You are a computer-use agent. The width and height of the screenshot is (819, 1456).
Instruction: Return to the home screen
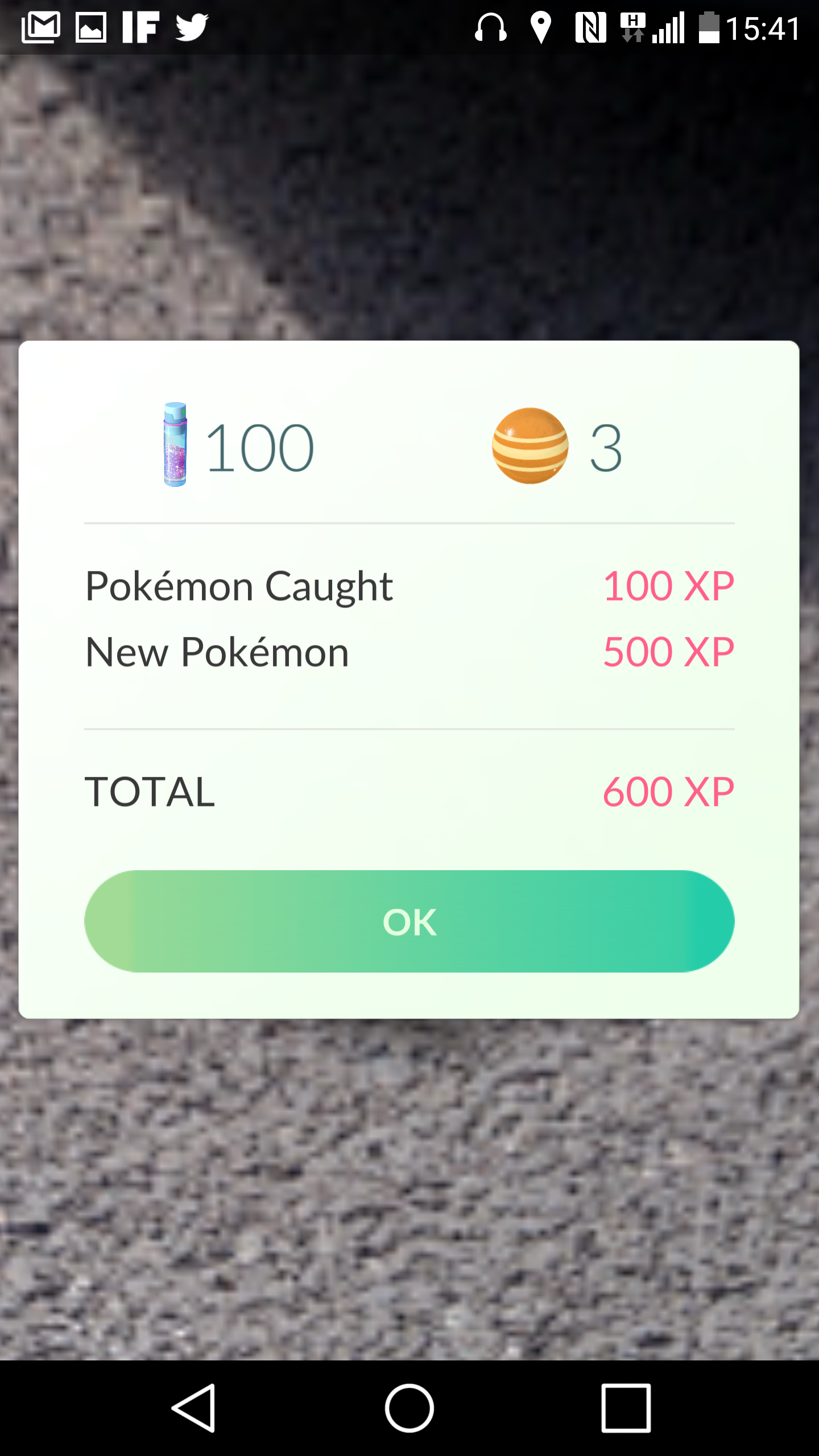pyautogui.click(x=409, y=1408)
